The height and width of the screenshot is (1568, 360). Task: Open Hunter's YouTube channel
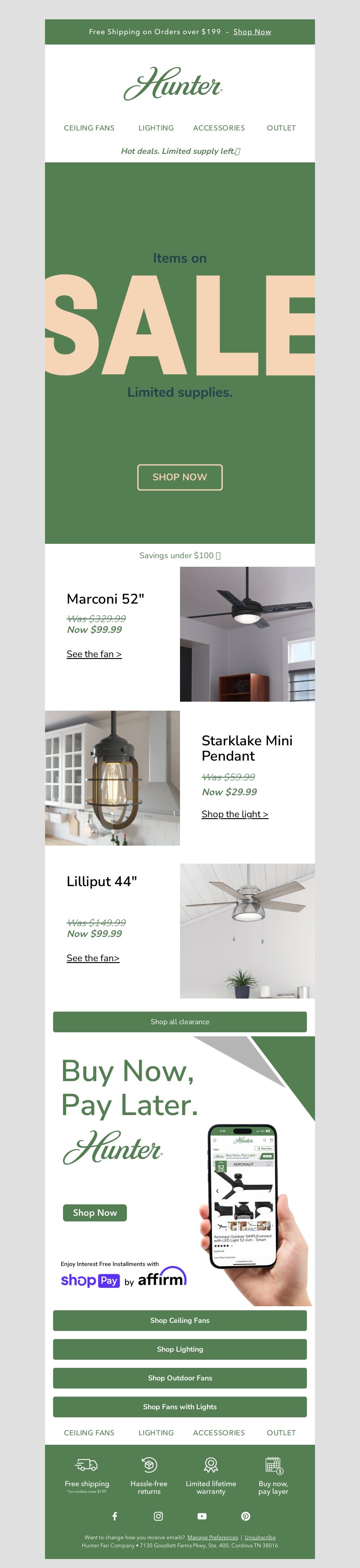tap(202, 1516)
